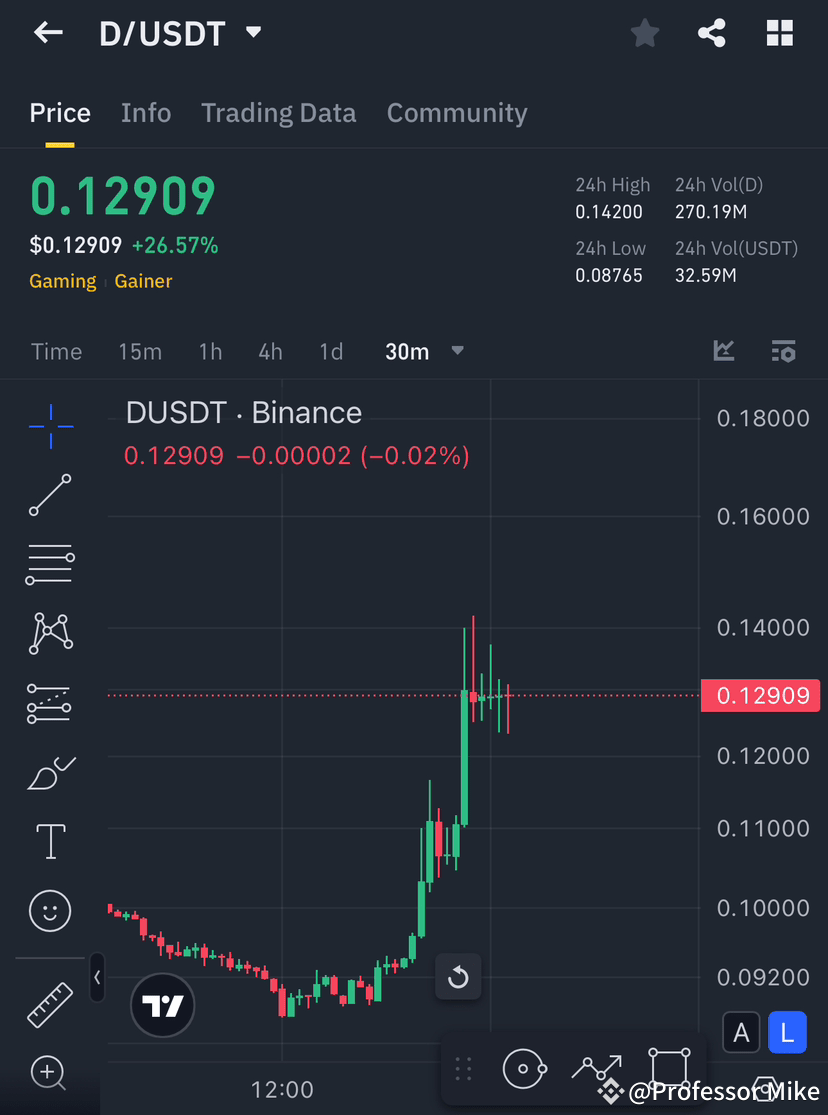Image resolution: width=828 pixels, height=1115 pixels.
Task: Select the crosshair cursor tool
Action: tap(50, 425)
